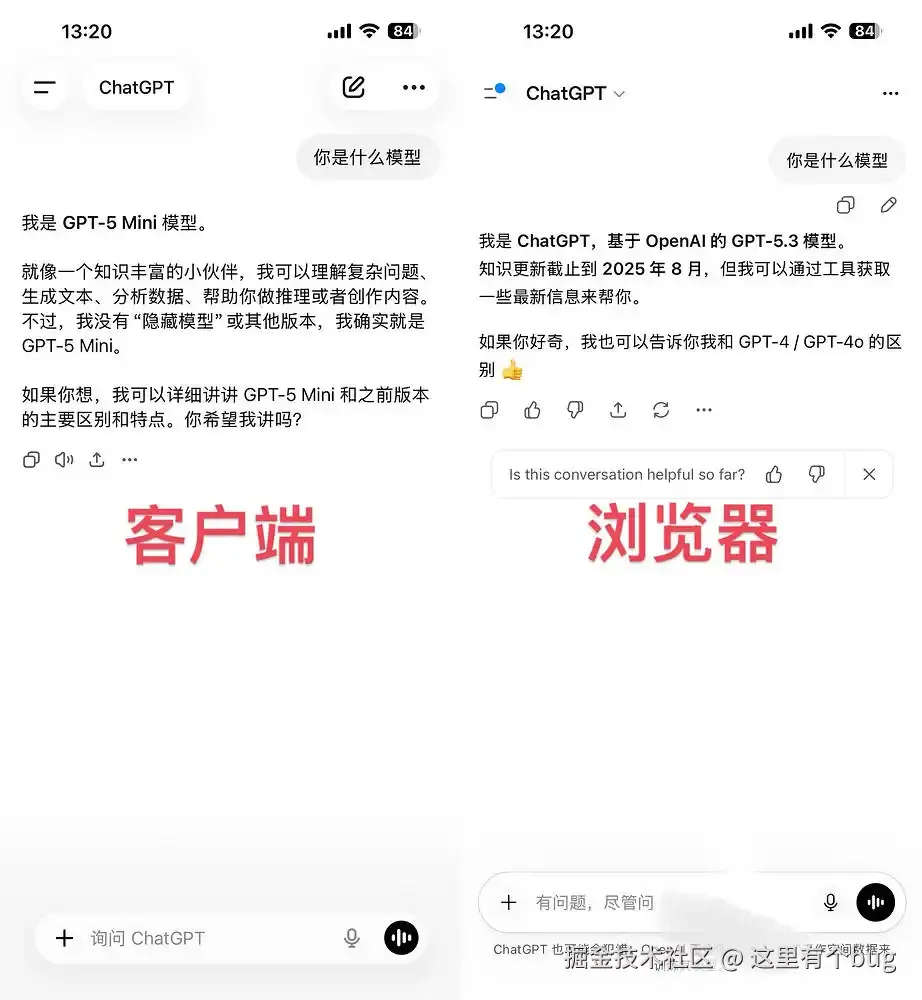Tap the regenerate response icon

(660, 410)
